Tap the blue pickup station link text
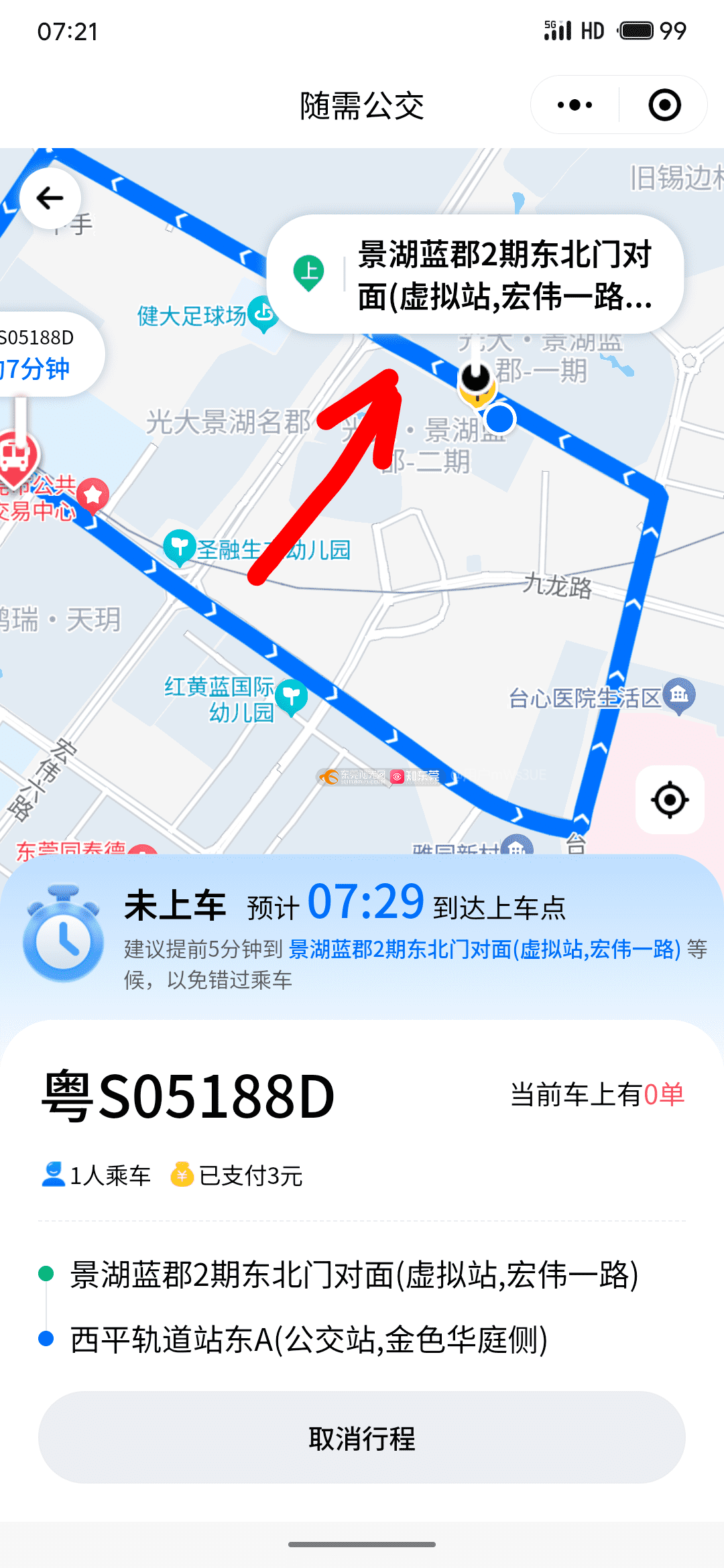The image size is (724, 1568). [x=484, y=949]
